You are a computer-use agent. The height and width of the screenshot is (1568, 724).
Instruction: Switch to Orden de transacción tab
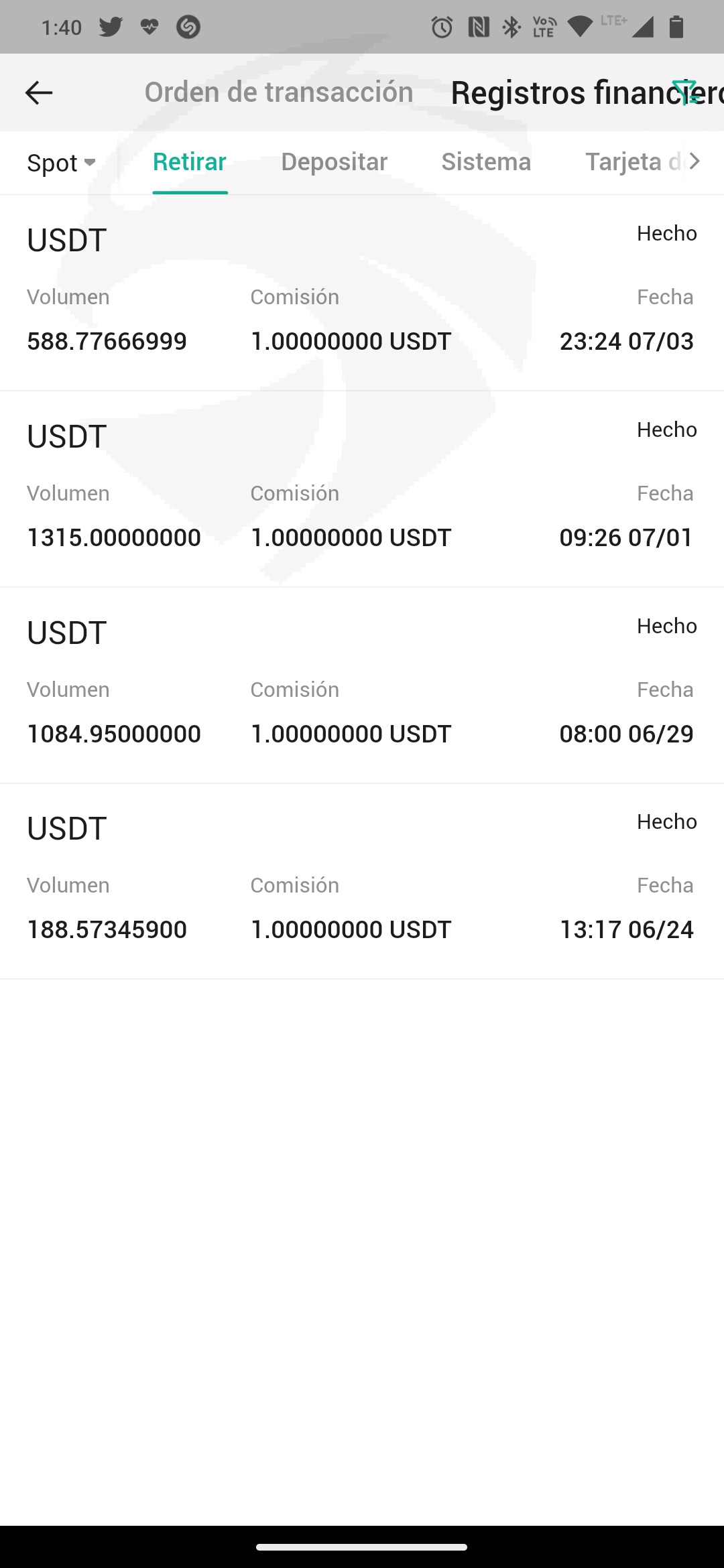tap(279, 92)
